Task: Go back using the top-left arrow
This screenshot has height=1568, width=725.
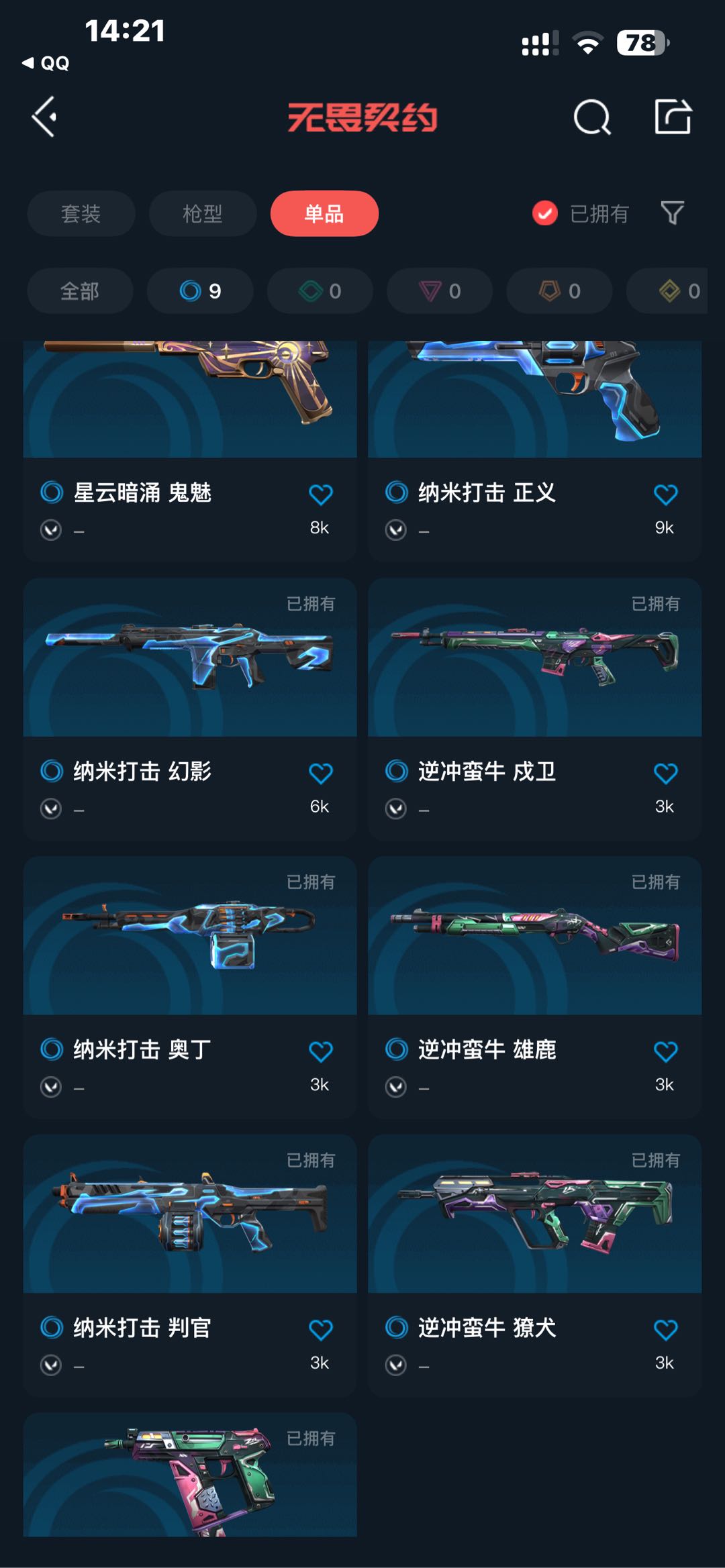Action: pos(44,117)
